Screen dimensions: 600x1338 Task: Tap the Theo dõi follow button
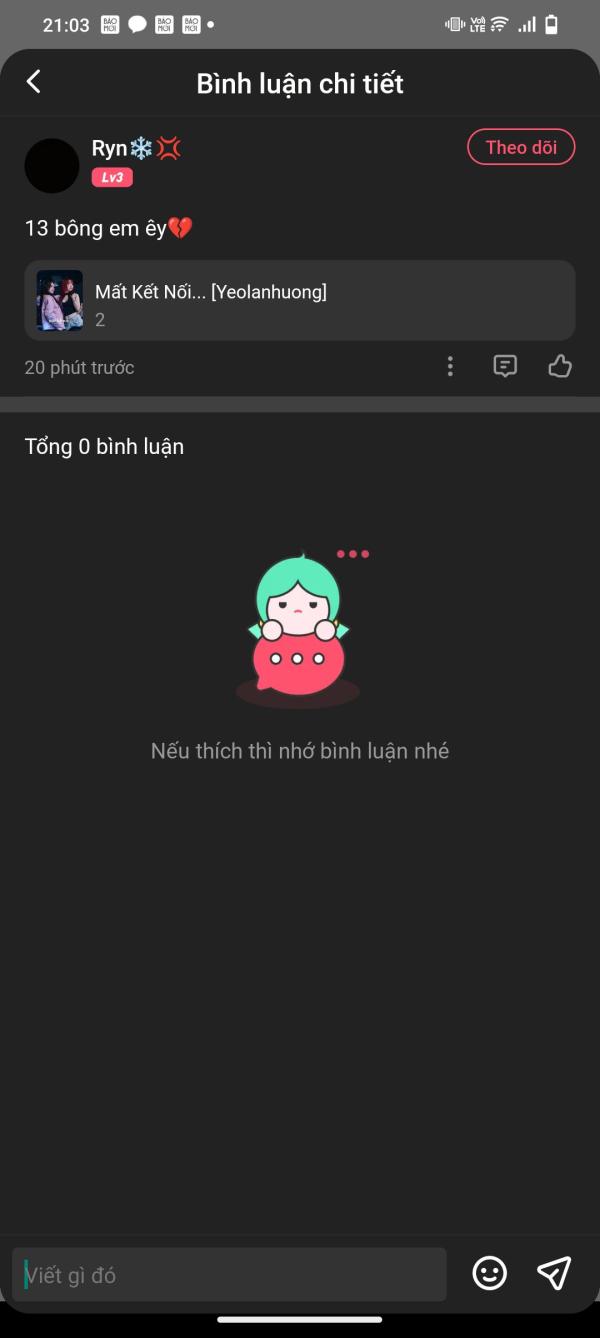click(x=521, y=147)
